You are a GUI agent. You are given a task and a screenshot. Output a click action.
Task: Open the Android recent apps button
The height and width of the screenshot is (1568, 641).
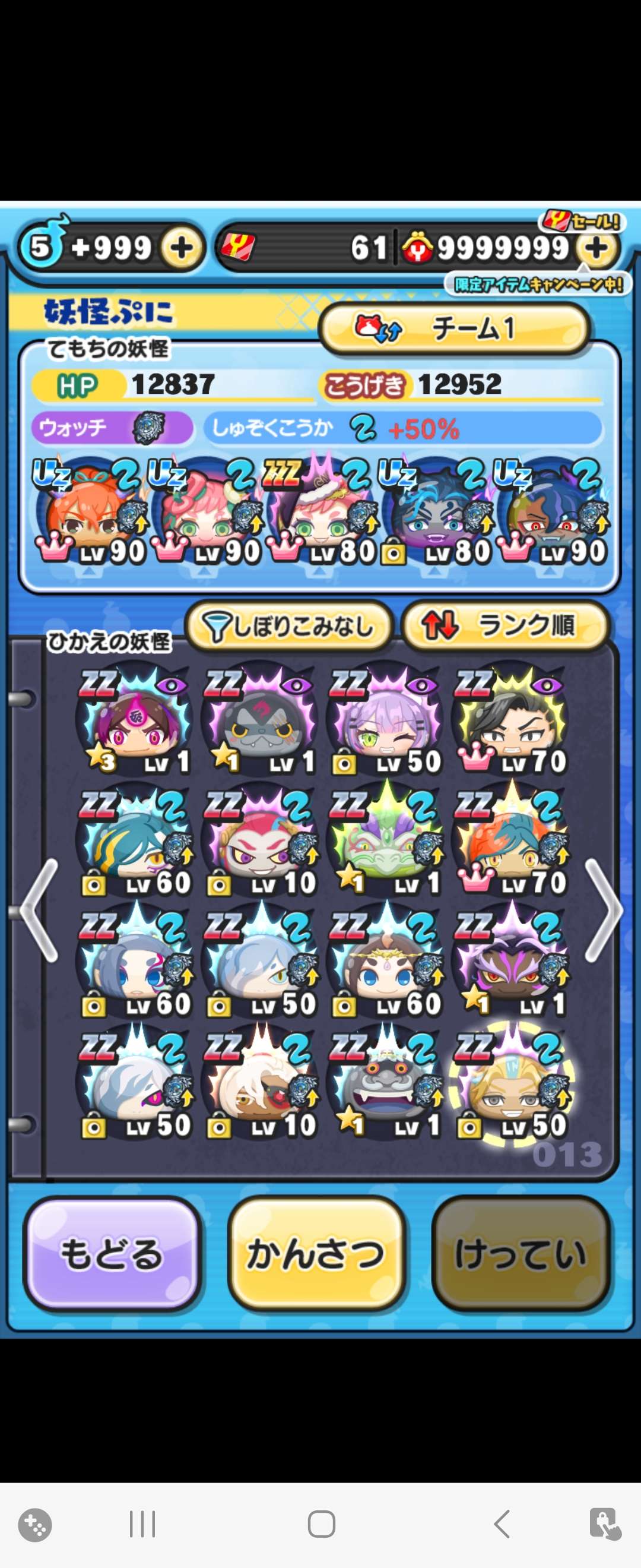pyautogui.click(x=143, y=1524)
